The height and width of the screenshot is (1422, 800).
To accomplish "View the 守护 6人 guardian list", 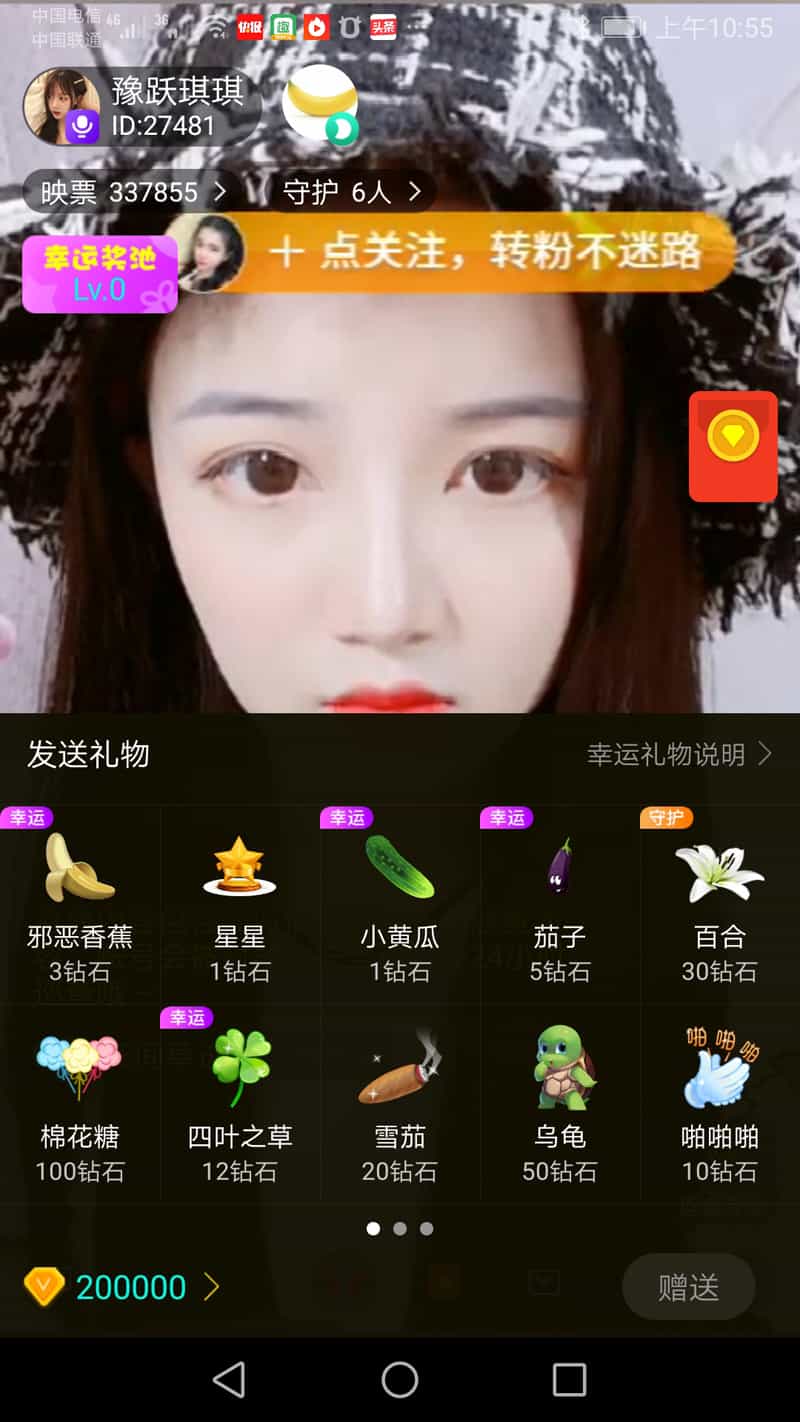I will [352, 191].
